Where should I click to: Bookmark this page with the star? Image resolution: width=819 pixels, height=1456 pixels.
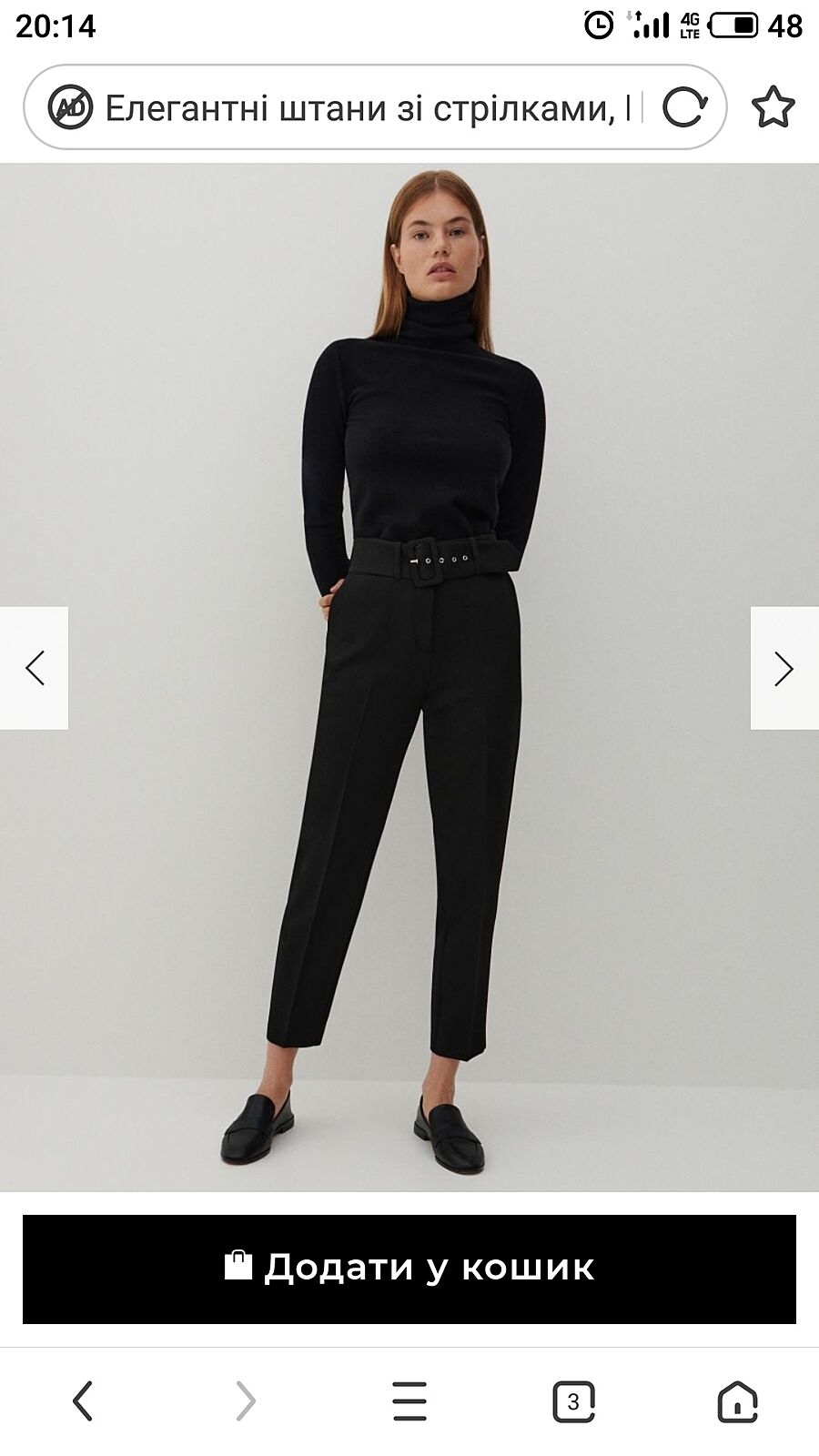773,107
